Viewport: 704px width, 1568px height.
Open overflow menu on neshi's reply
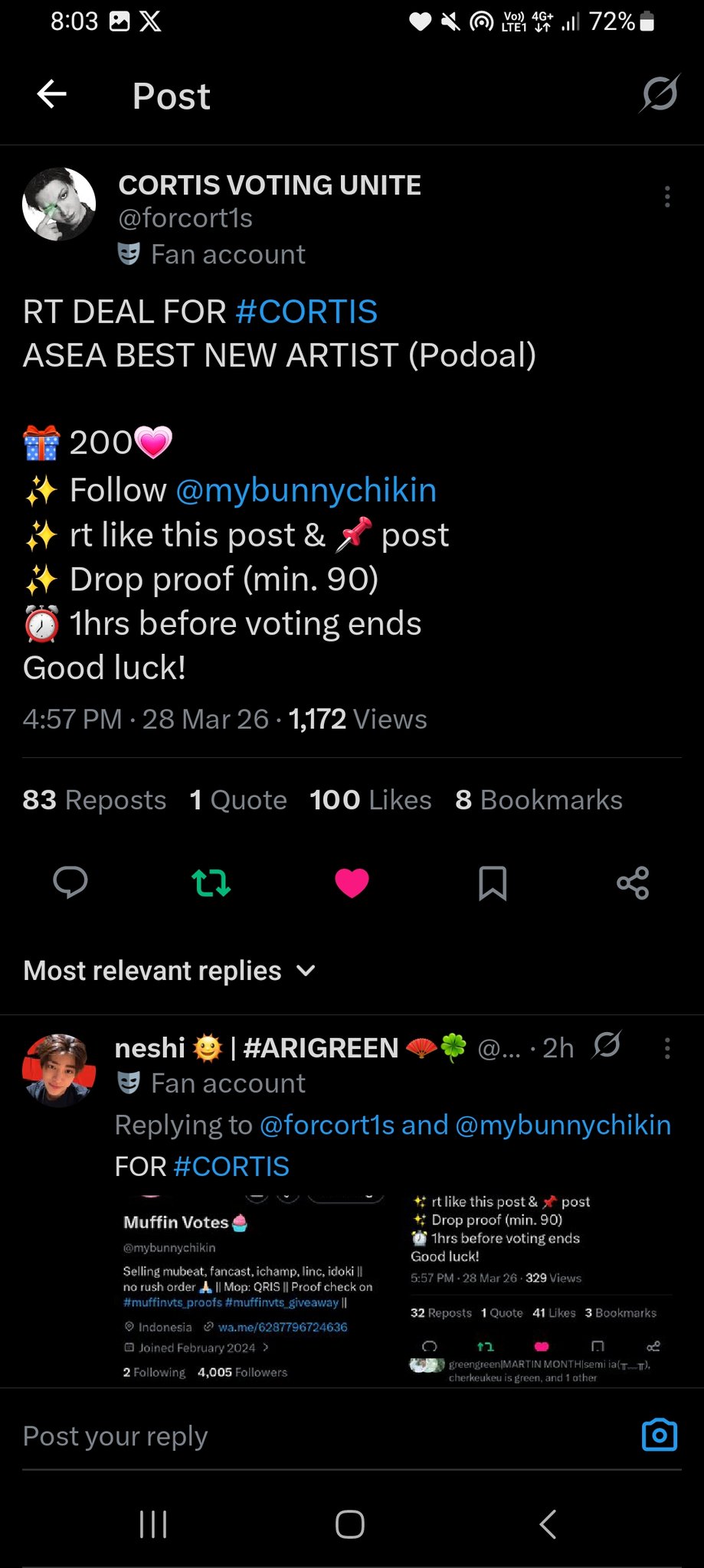[x=667, y=1048]
